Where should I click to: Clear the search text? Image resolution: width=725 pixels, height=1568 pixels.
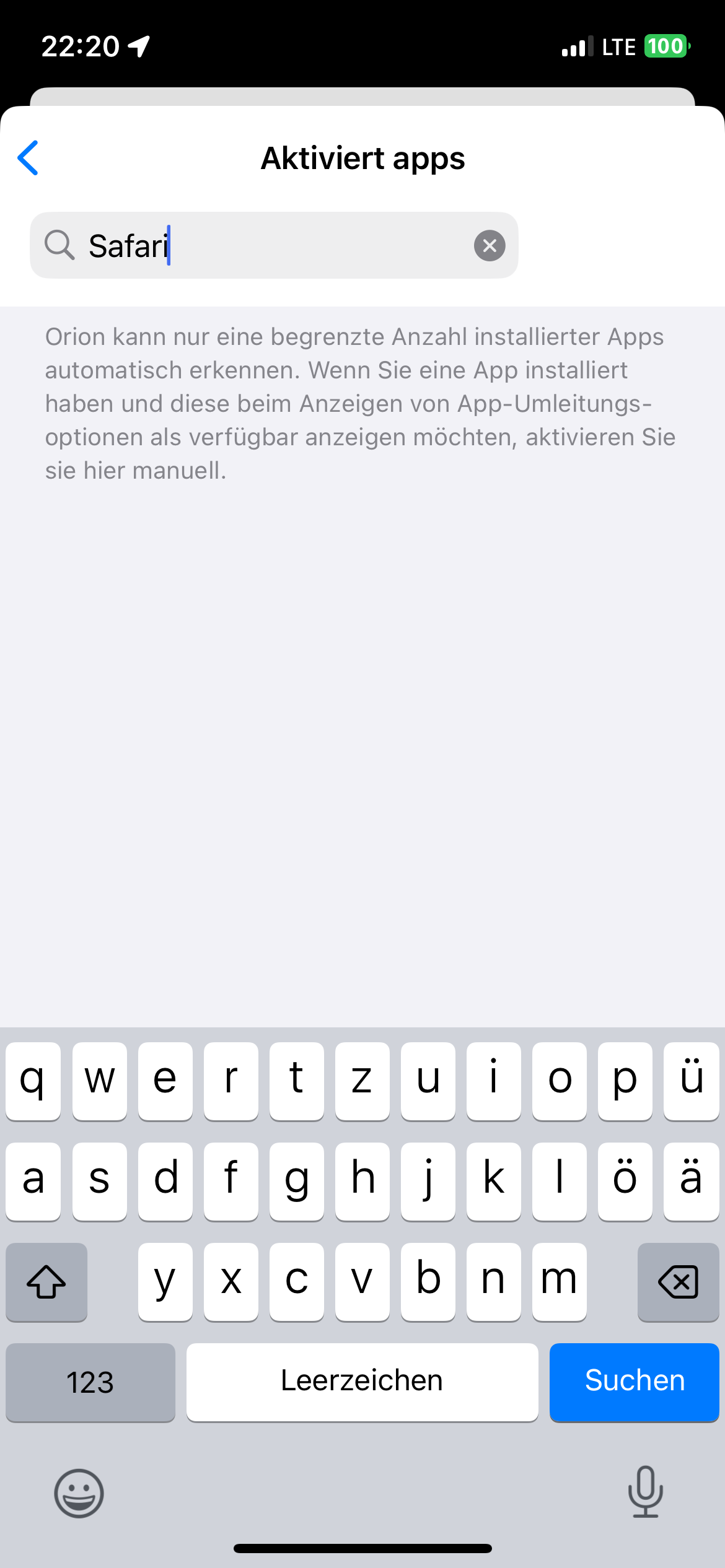pos(490,246)
